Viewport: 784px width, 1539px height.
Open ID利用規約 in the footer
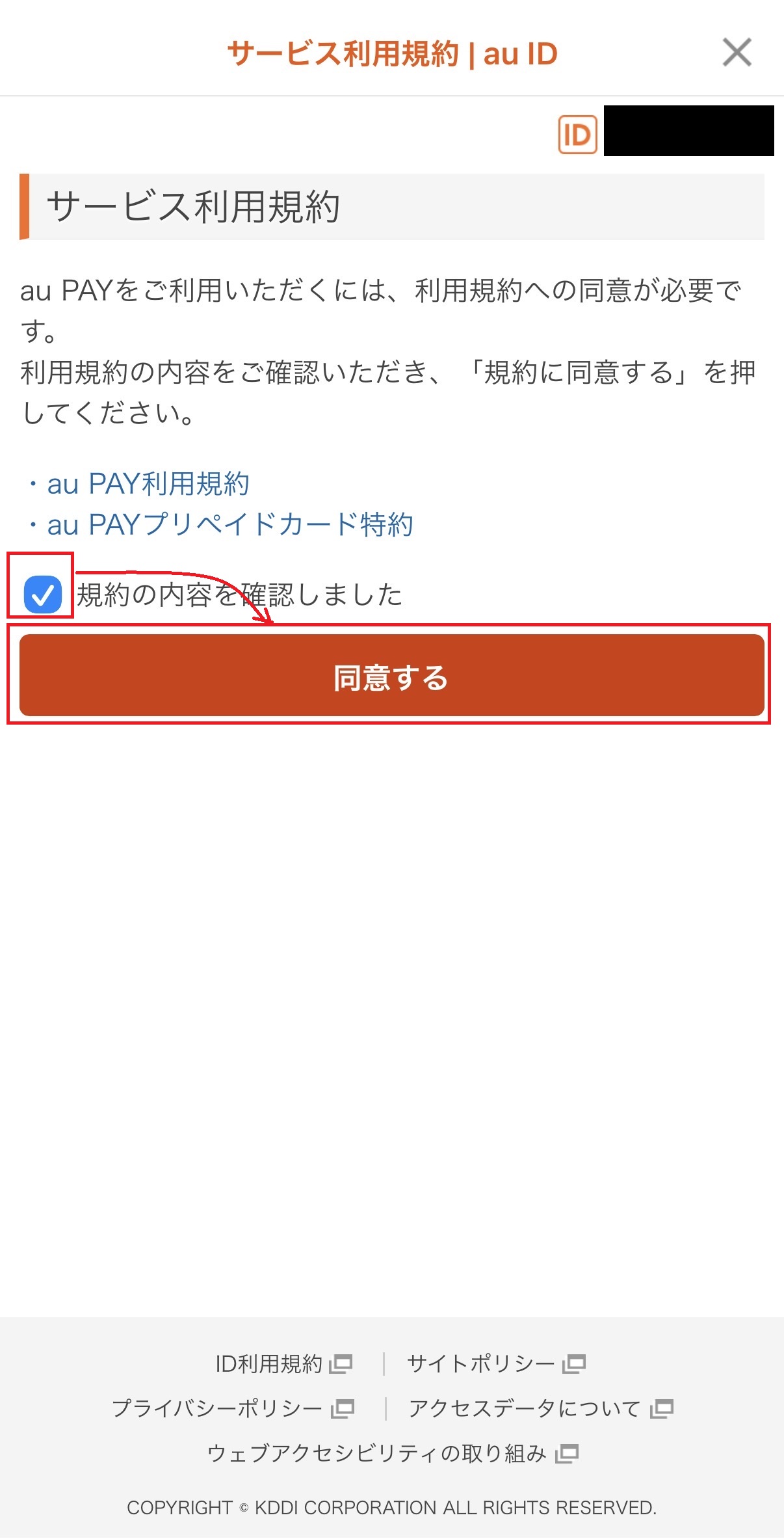[282, 1364]
